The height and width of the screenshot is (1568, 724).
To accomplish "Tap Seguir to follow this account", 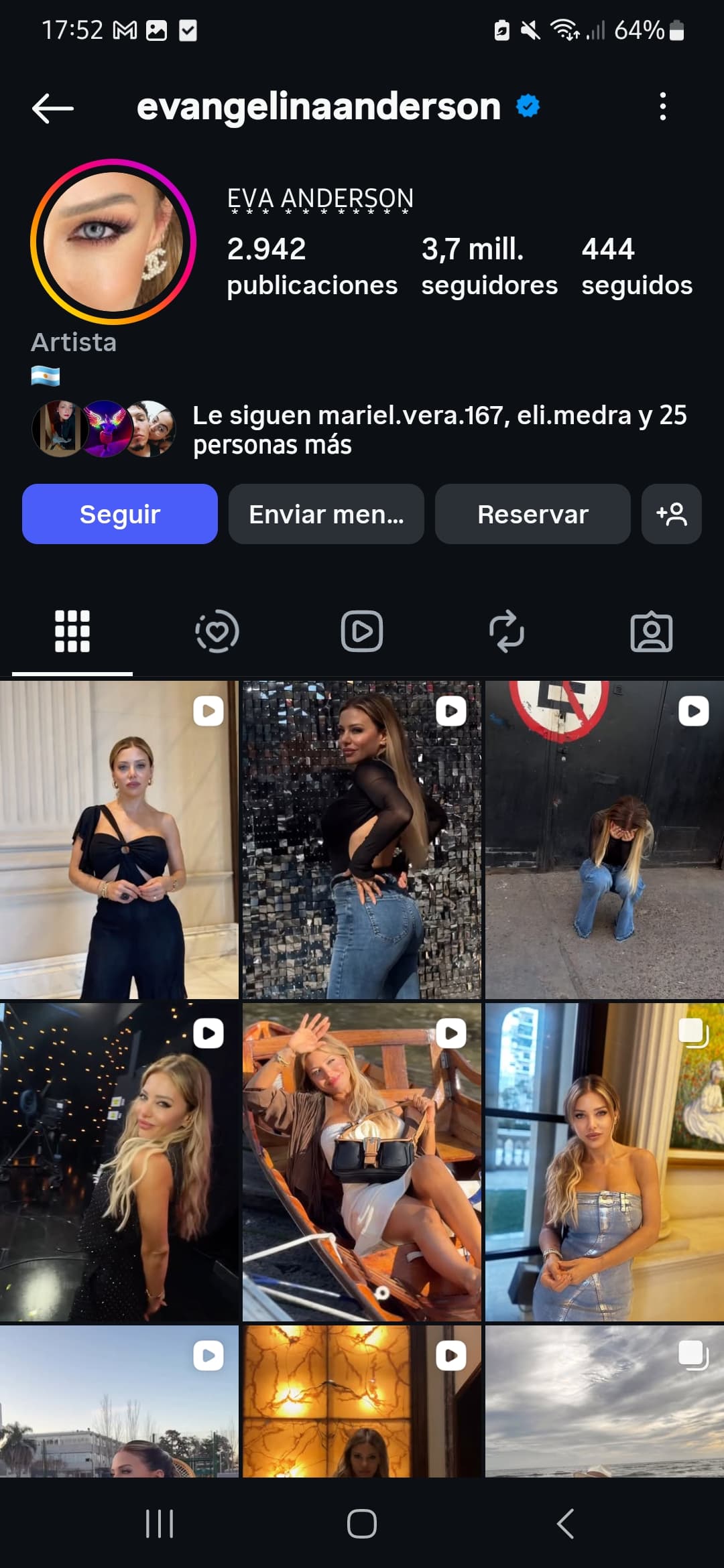I will pyautogui.click(x=120, y=514).
